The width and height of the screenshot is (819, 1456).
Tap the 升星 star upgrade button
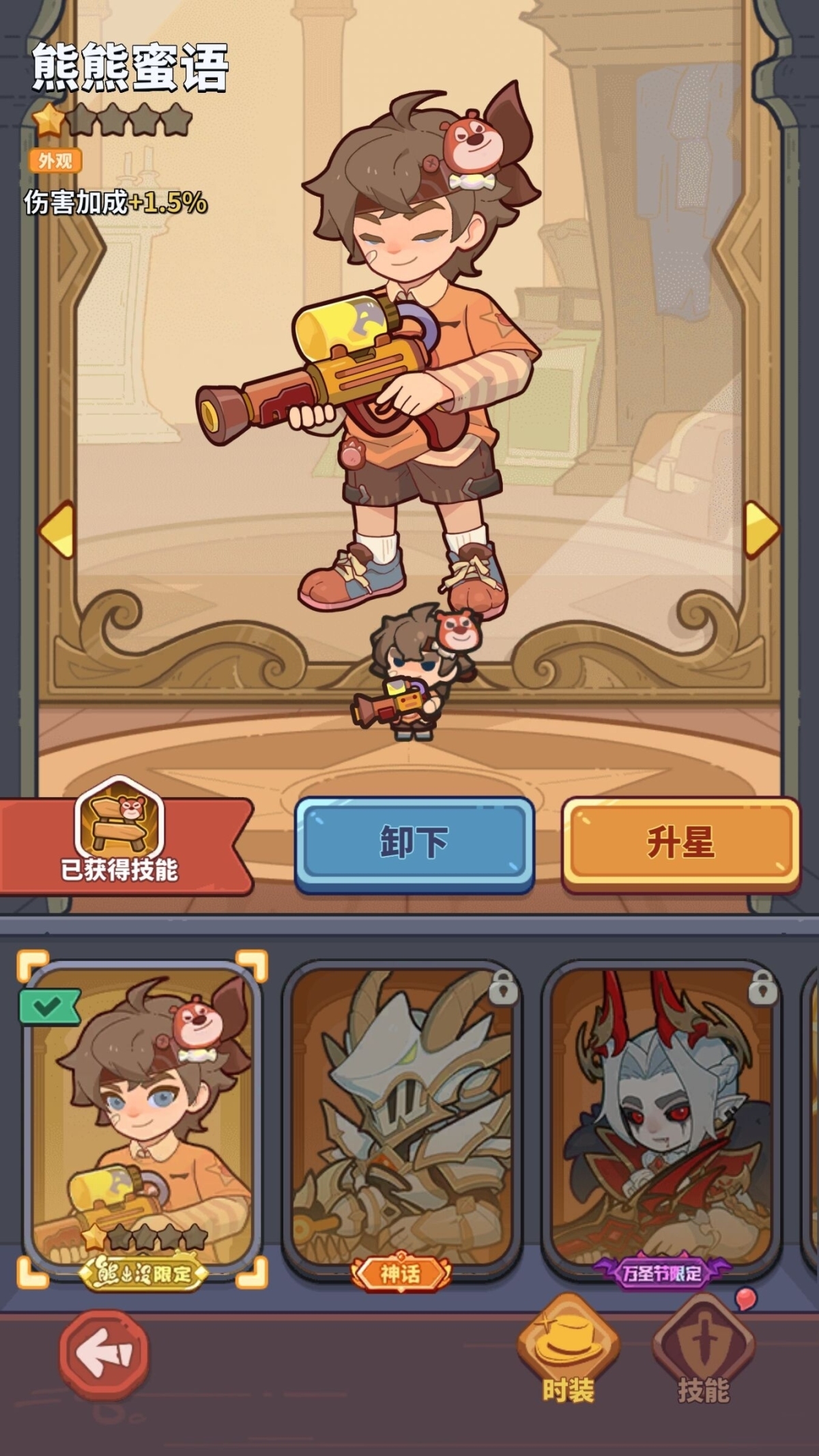[680, 842]
